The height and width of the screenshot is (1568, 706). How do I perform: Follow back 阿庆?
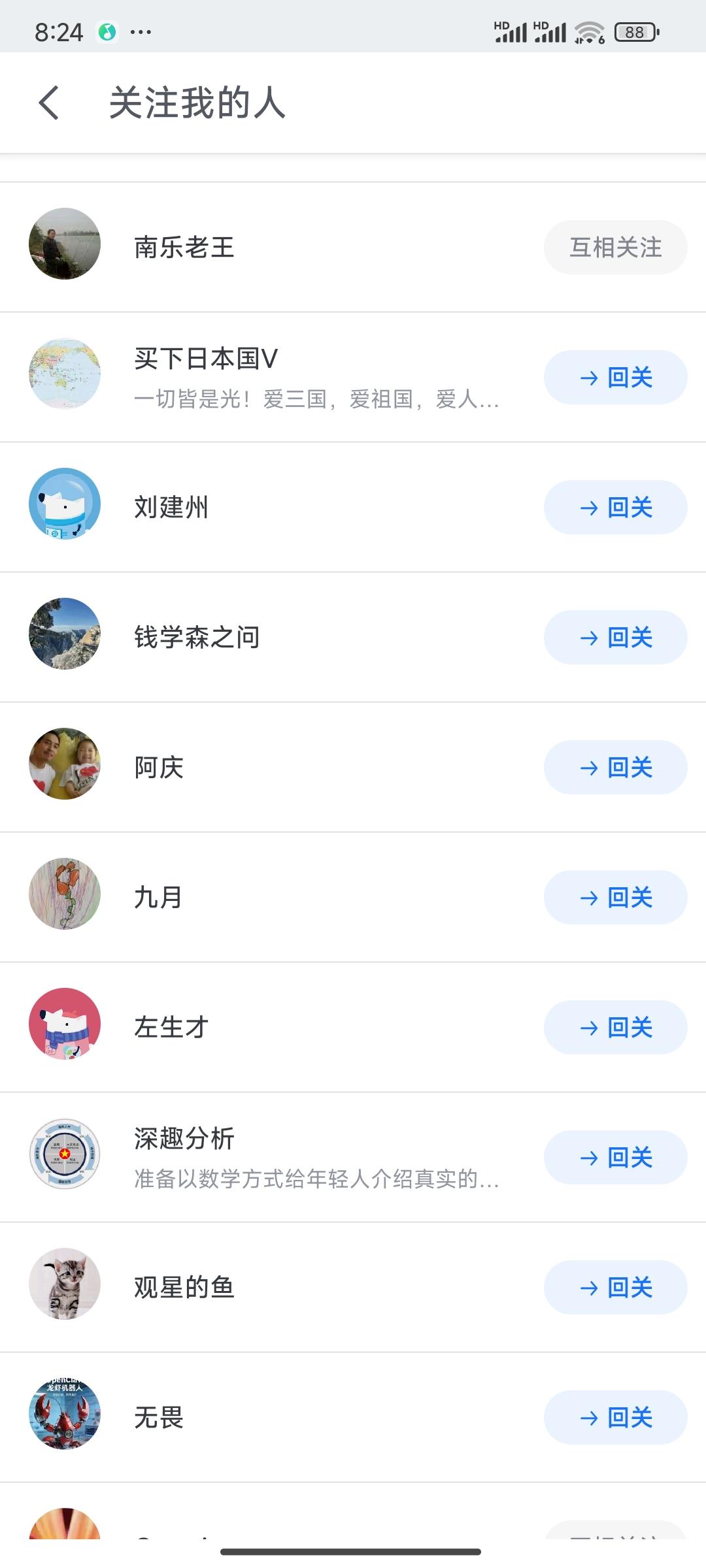(615, 767)
